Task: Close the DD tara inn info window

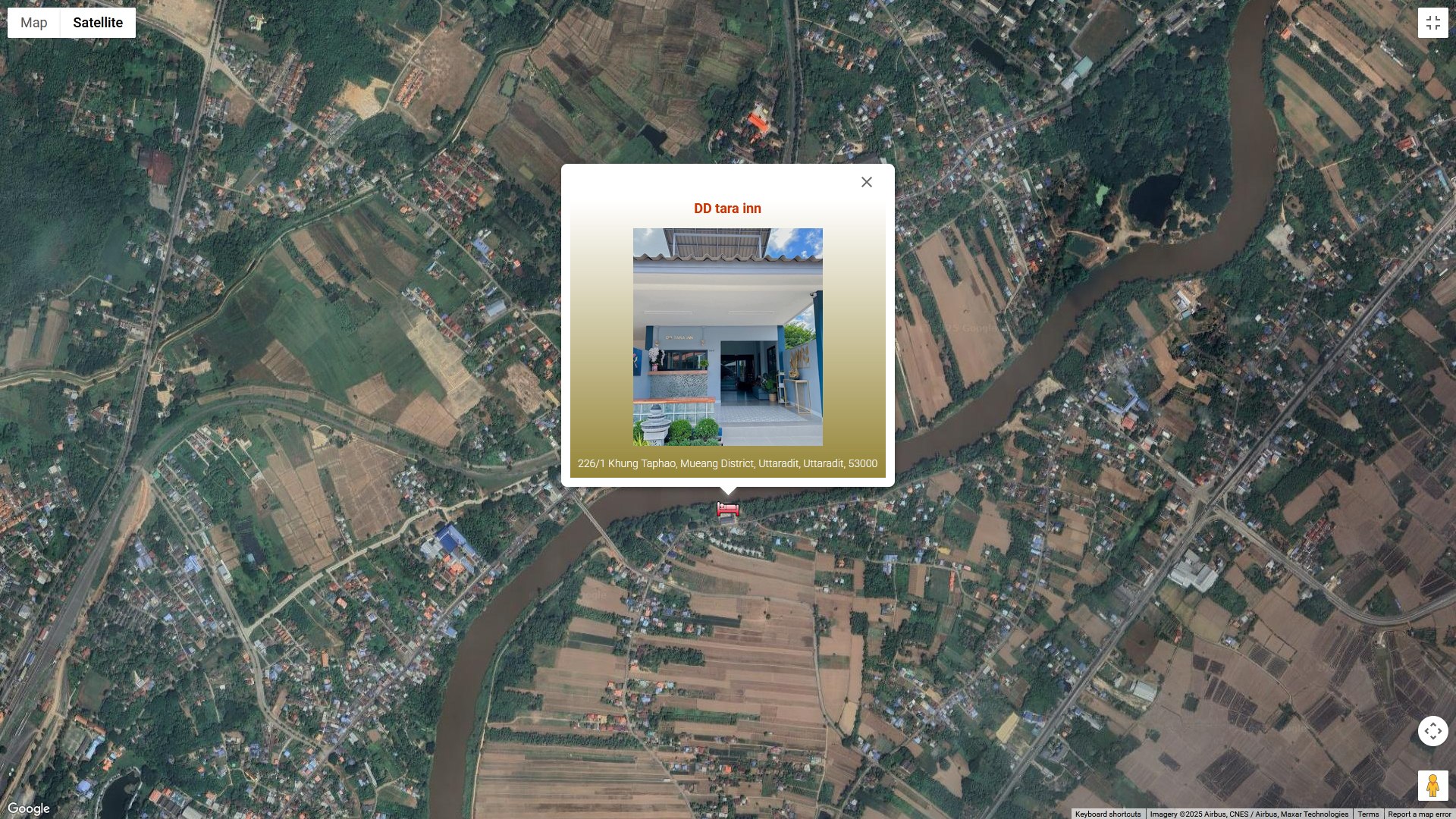Action: (867, 182)
